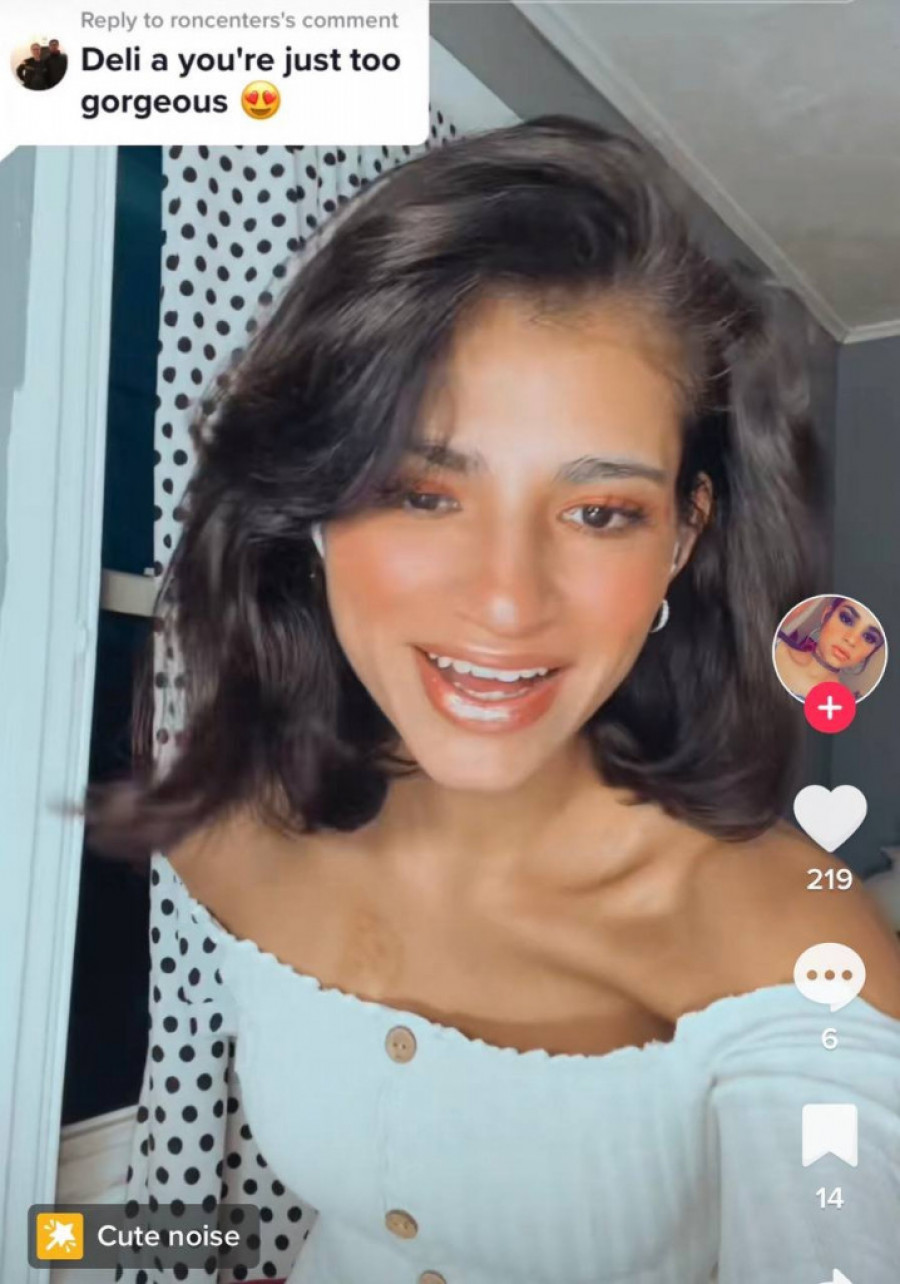900x1284 pixels.
Task: Open the reply to roncenters's comment sticker
Action: click(x=215, y=70)
